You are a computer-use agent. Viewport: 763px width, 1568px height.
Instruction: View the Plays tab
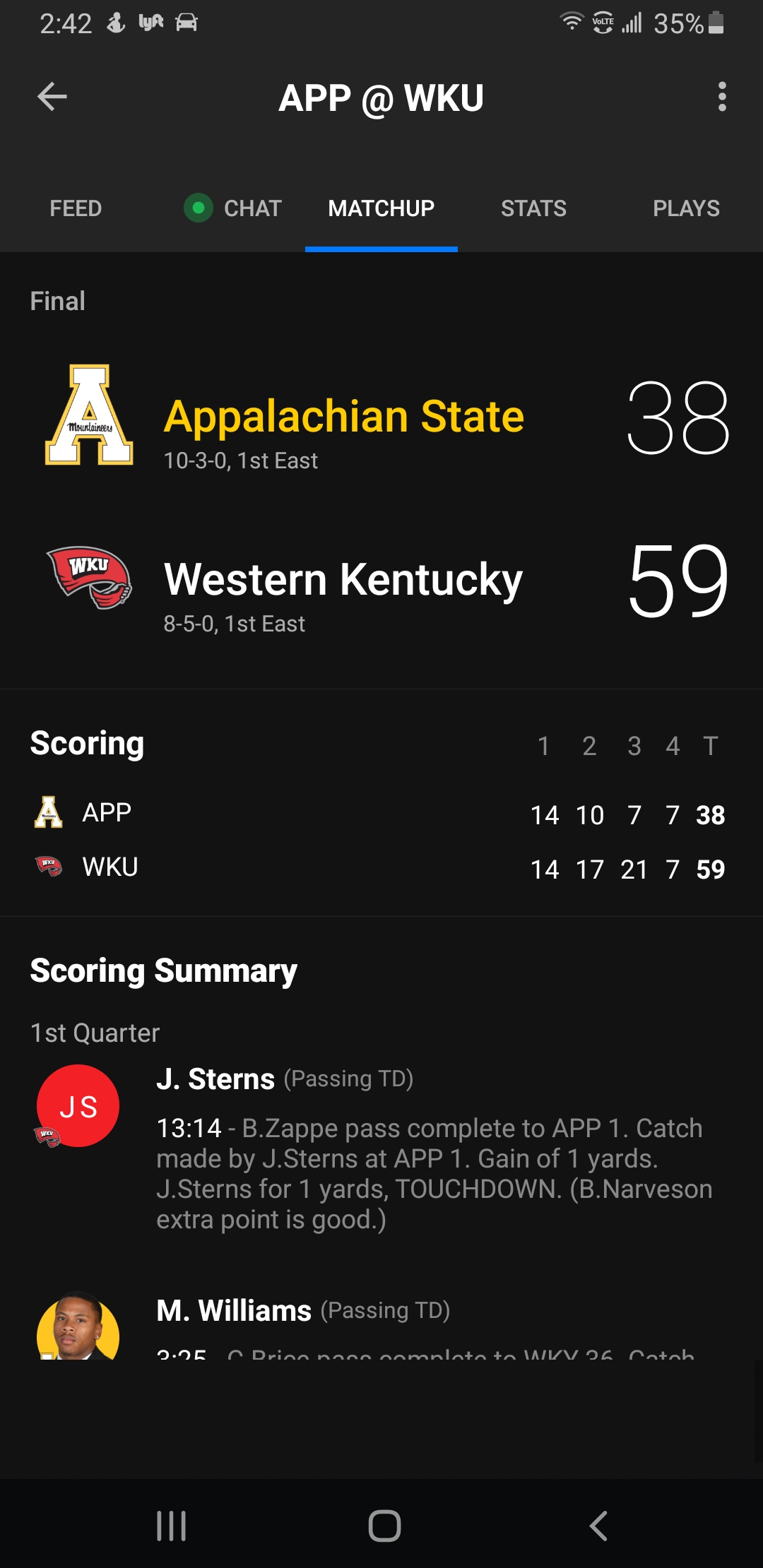[685, 208]
